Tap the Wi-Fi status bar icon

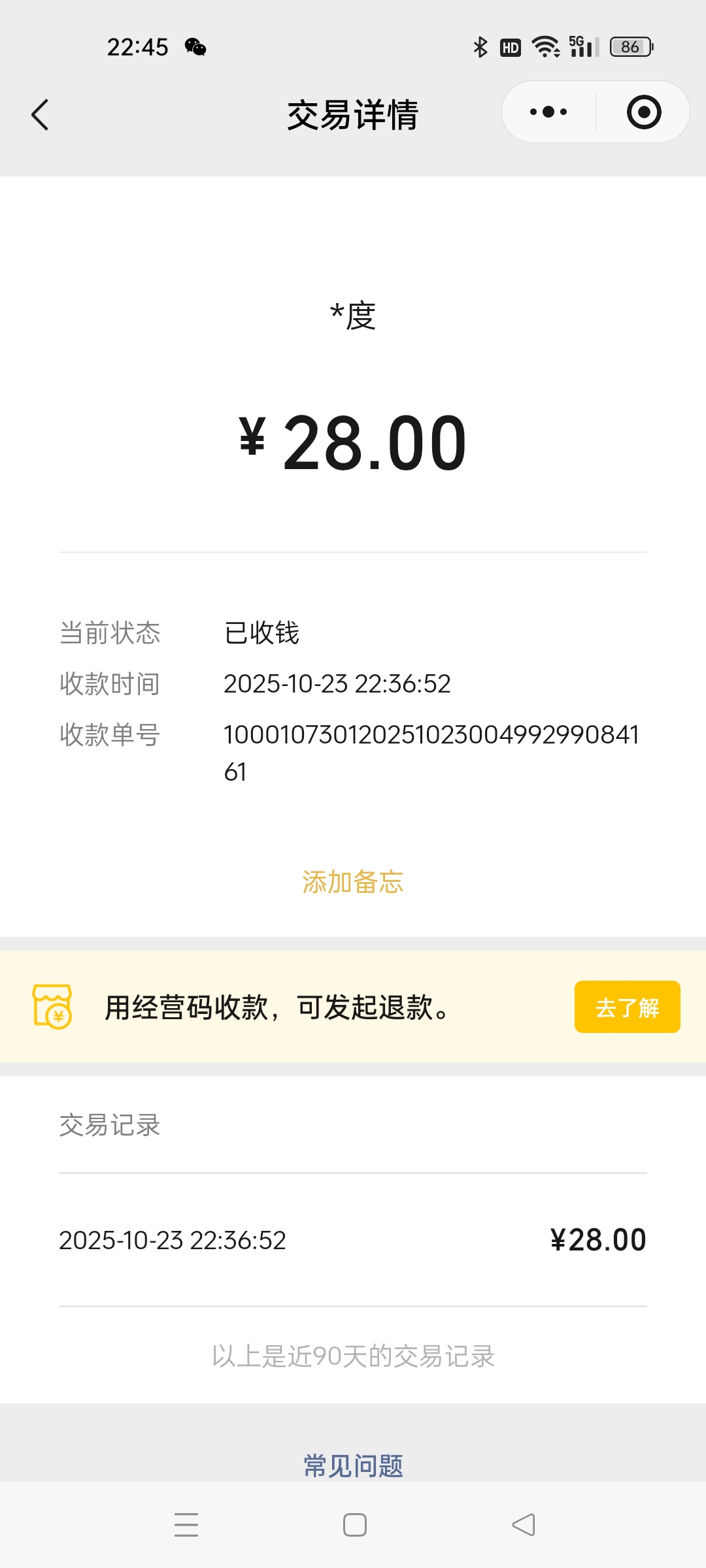(x=546, y=46)
